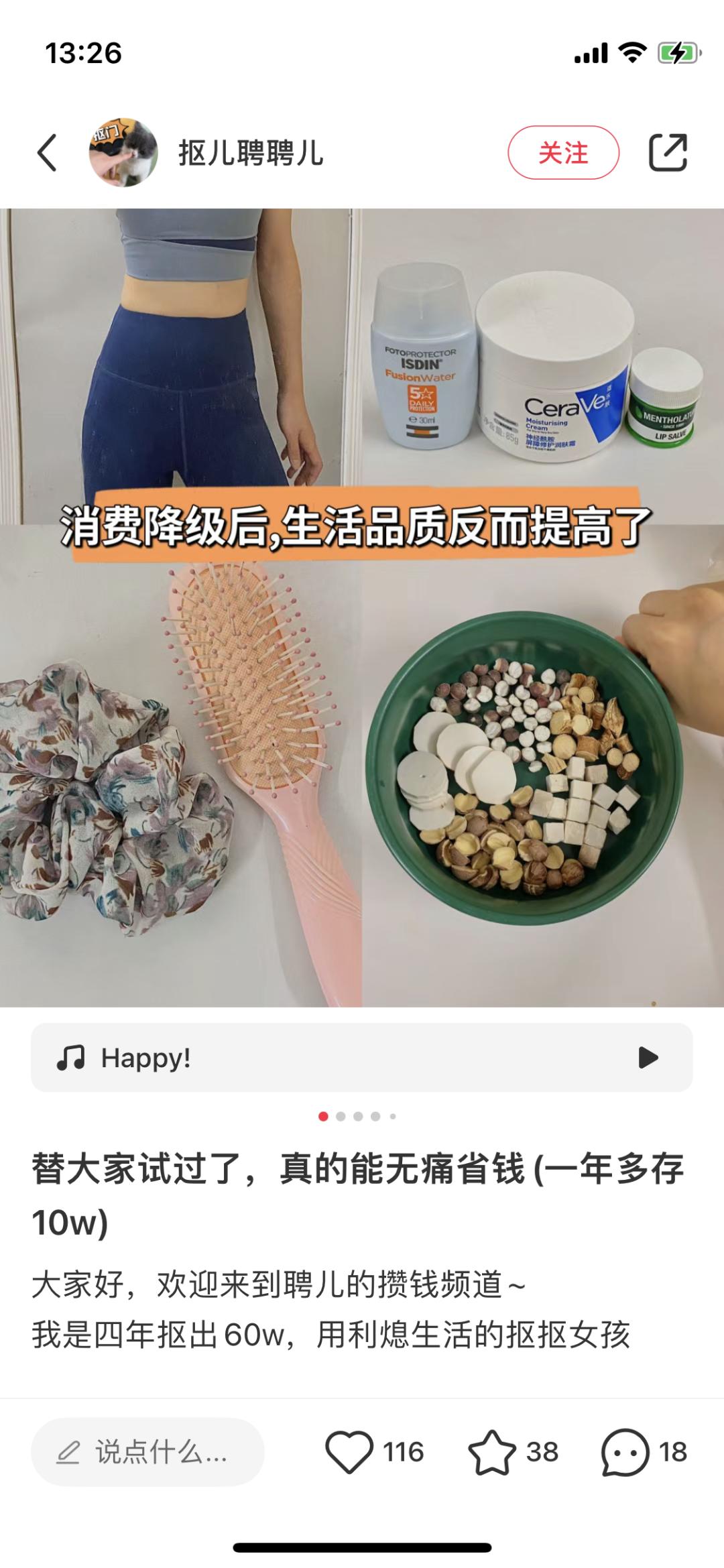Save the post with the star icon
The image size is (724, 1568).
click(492, 1452)
